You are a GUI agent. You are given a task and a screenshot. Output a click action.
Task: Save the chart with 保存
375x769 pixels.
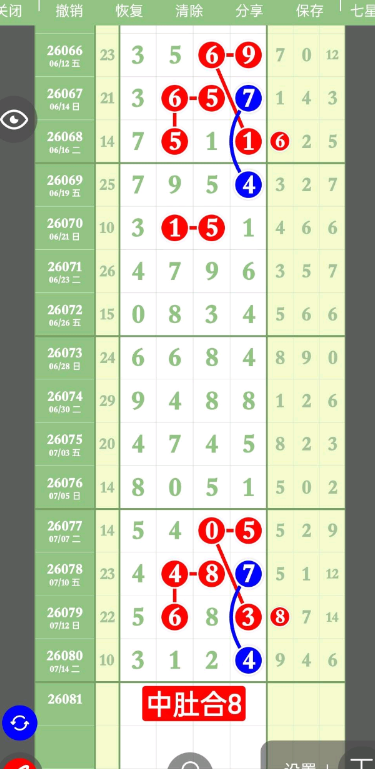[310, 11]
